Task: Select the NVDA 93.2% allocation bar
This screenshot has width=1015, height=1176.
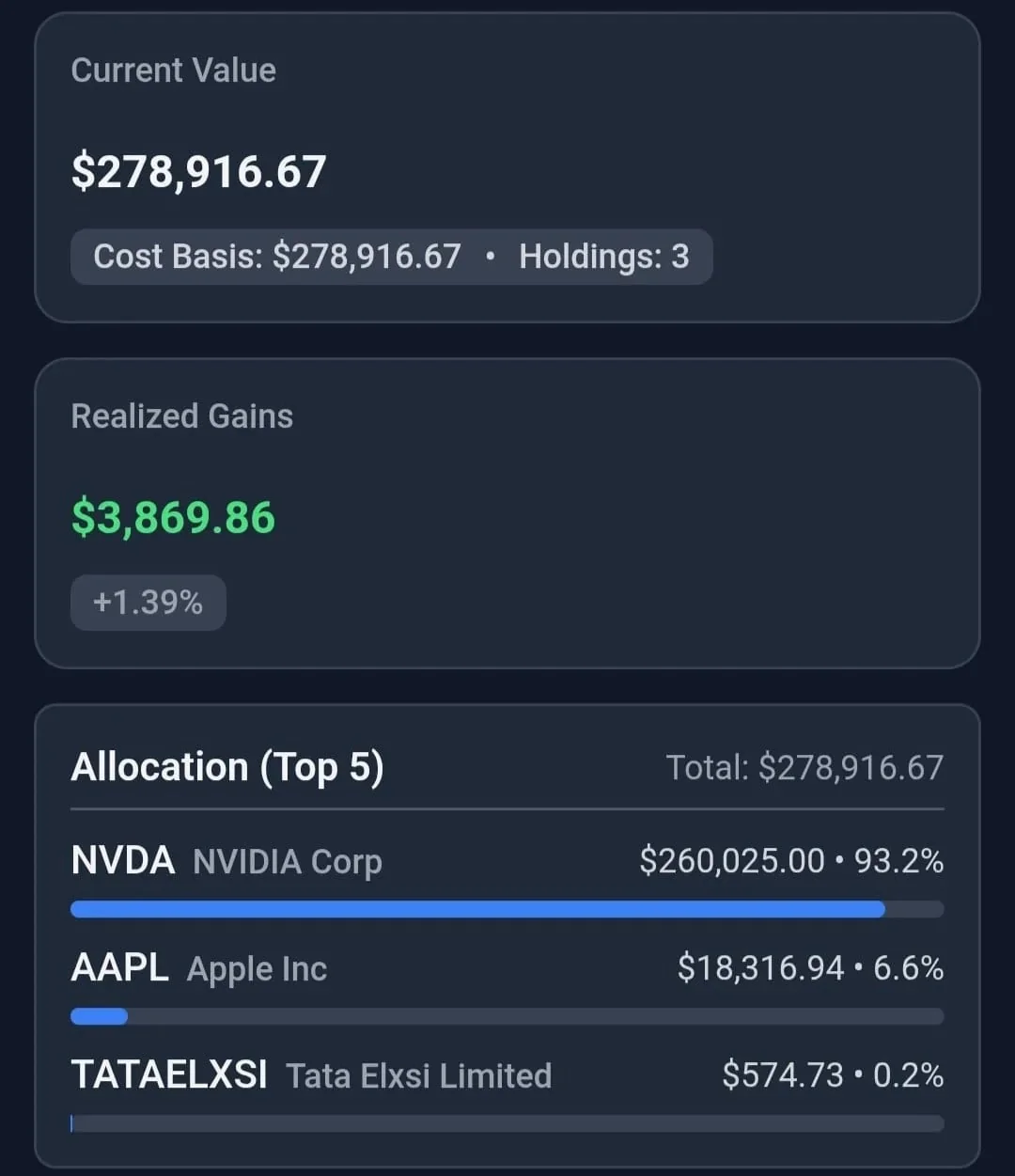Action: pos(507,909)
